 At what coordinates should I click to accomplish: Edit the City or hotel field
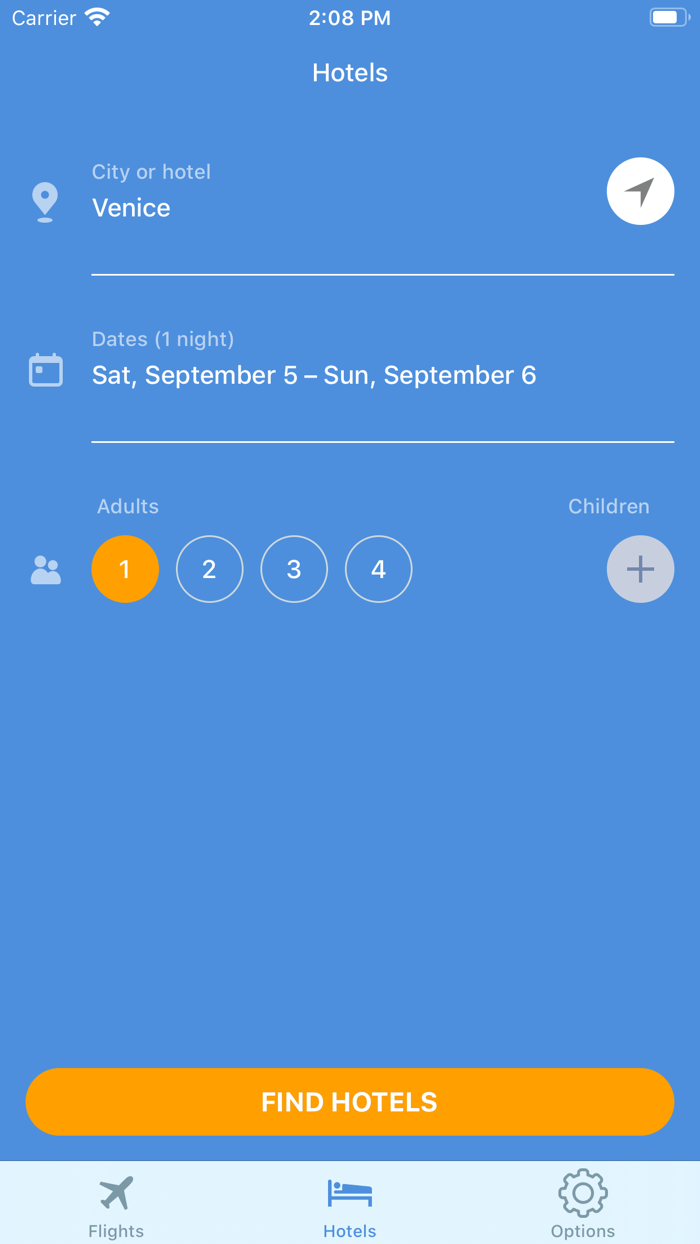[340, 208]
